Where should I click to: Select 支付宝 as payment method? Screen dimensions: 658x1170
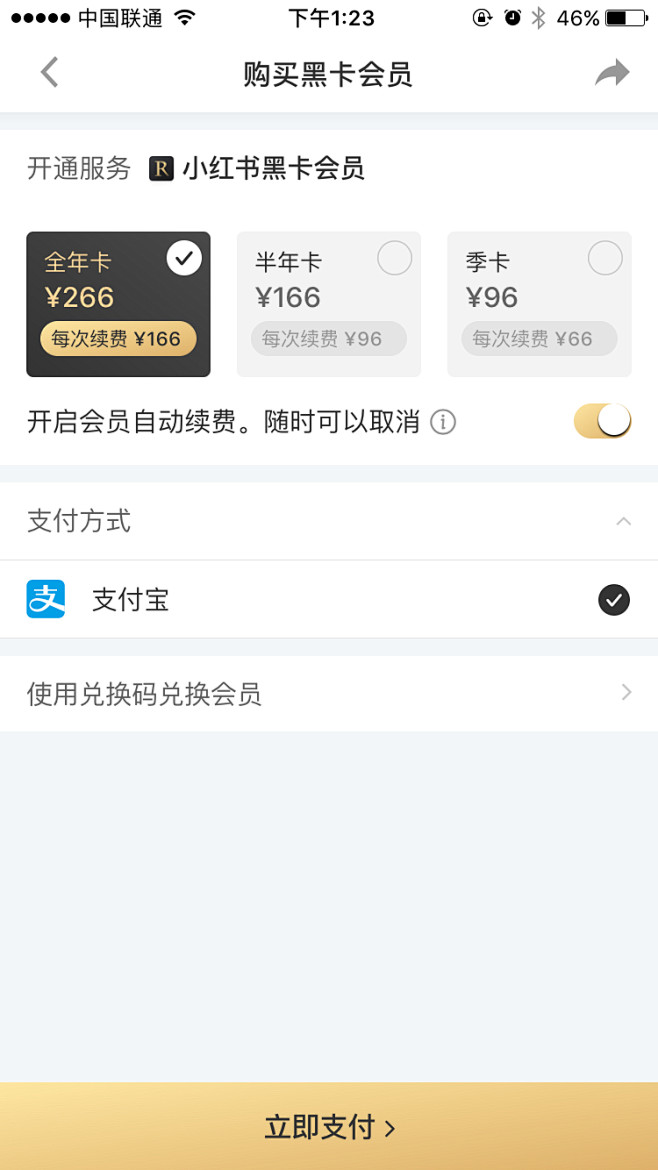click(328, 599)
